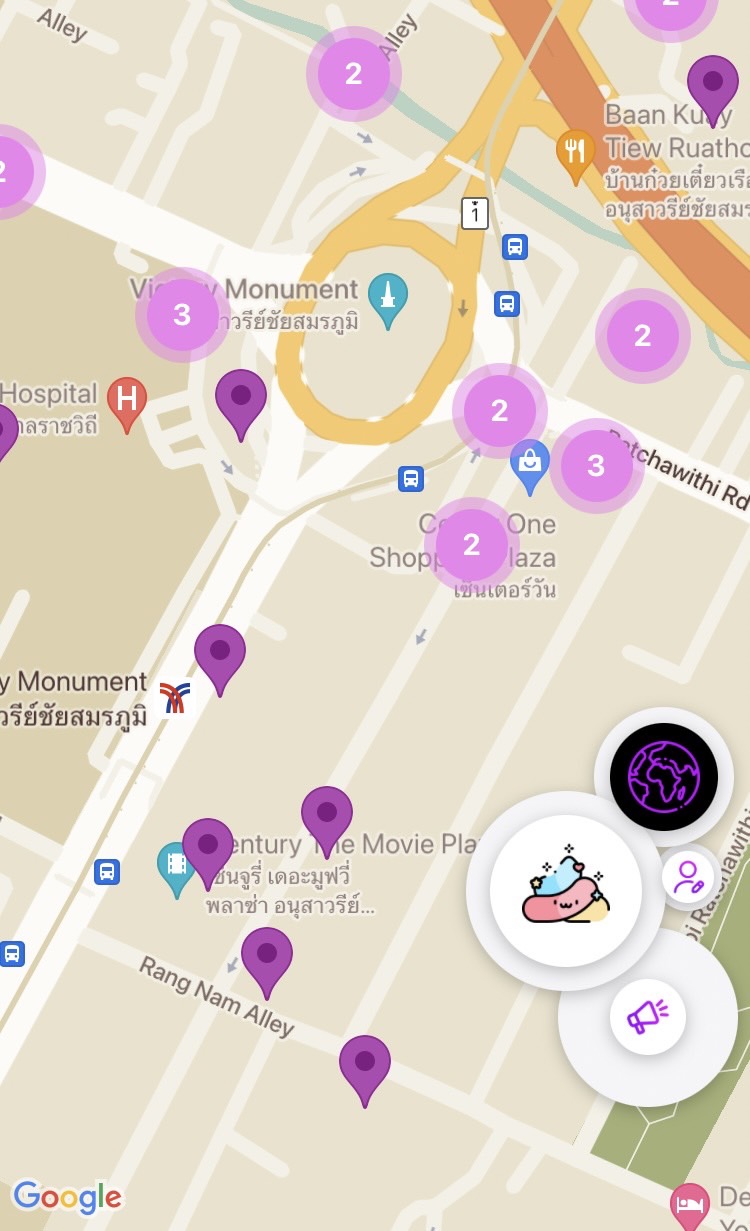Open the profile edit icon
The width and height of the screenshot is (750, 1231).
click(688, 877)
